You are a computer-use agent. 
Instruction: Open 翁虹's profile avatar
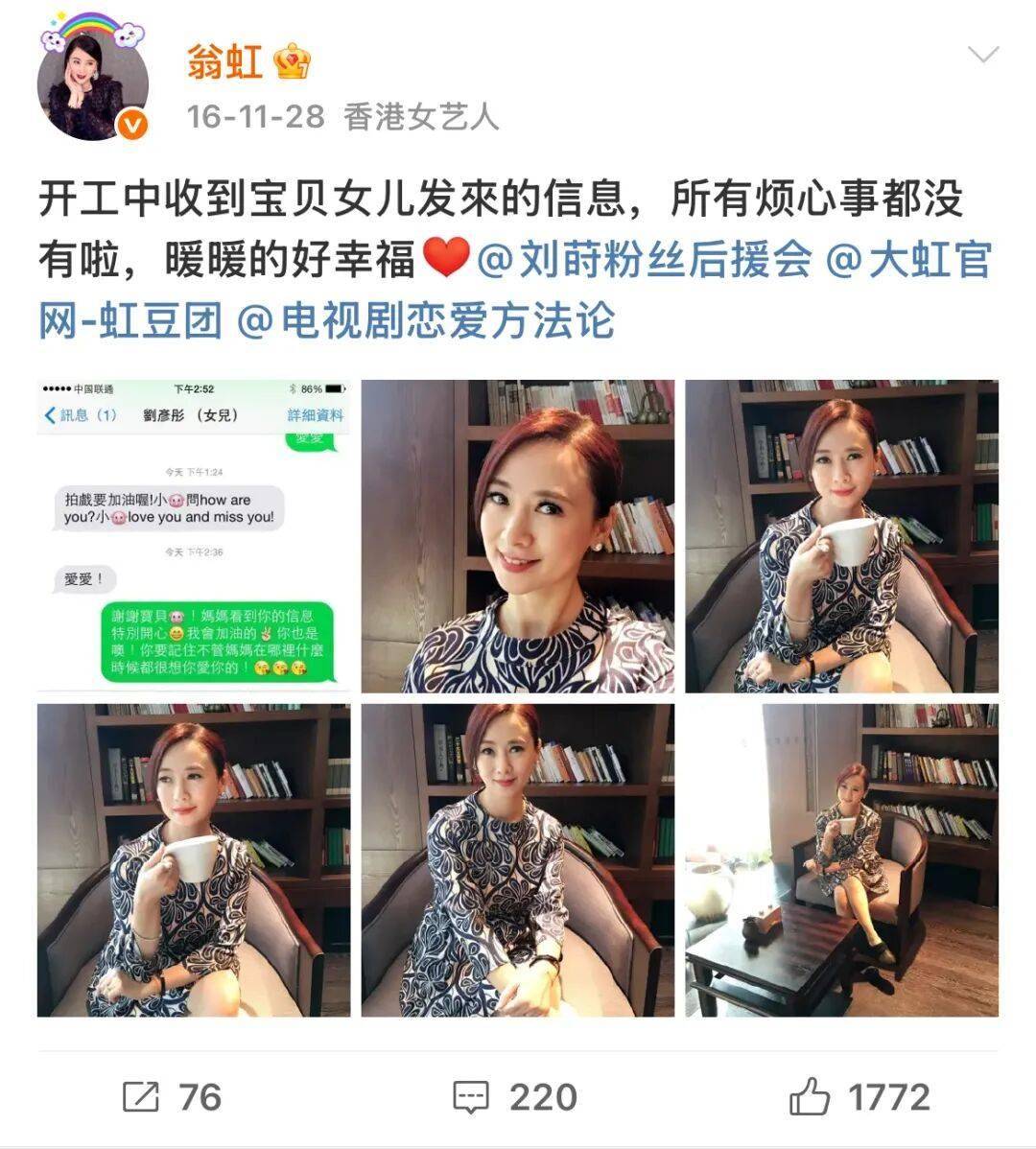tap(93, 86)
